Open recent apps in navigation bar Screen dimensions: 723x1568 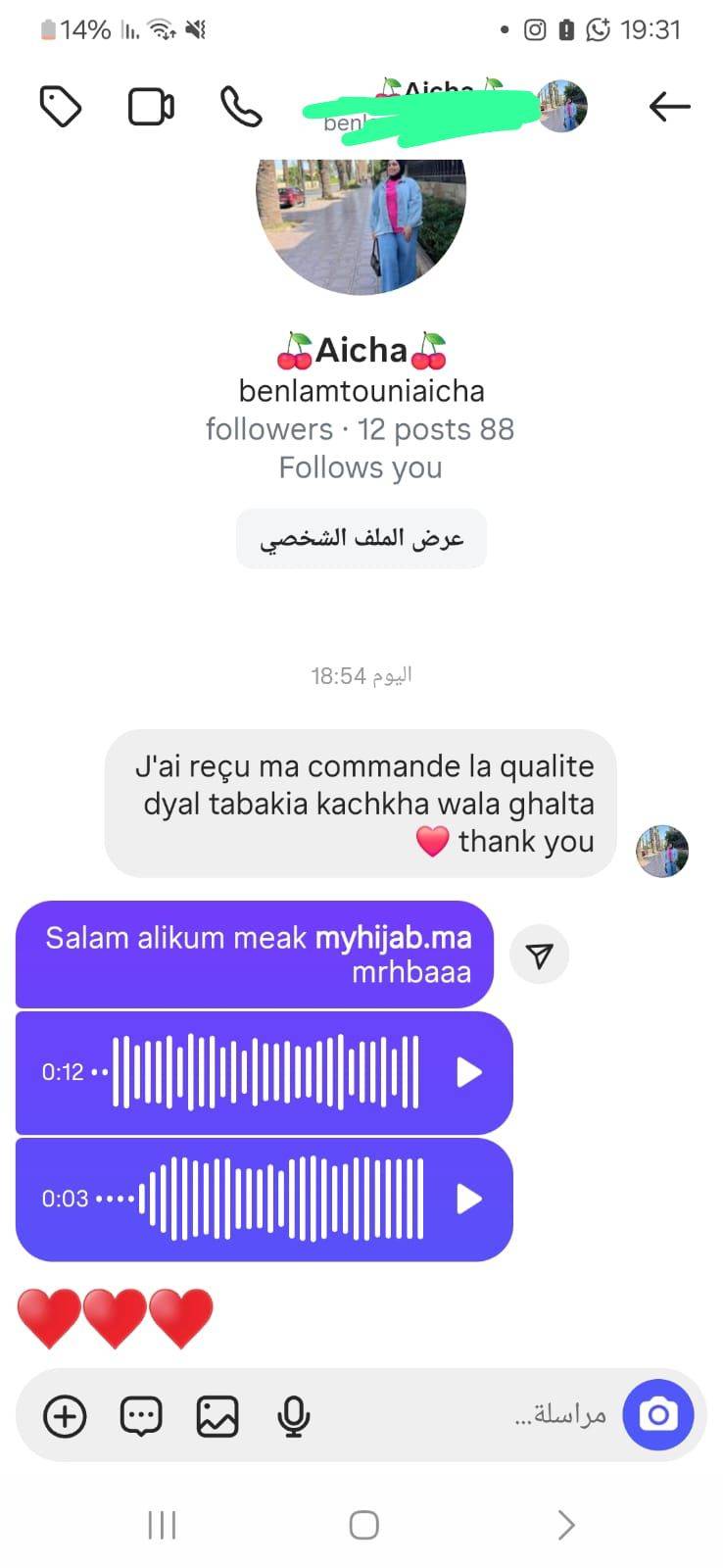click(162, 1525)
